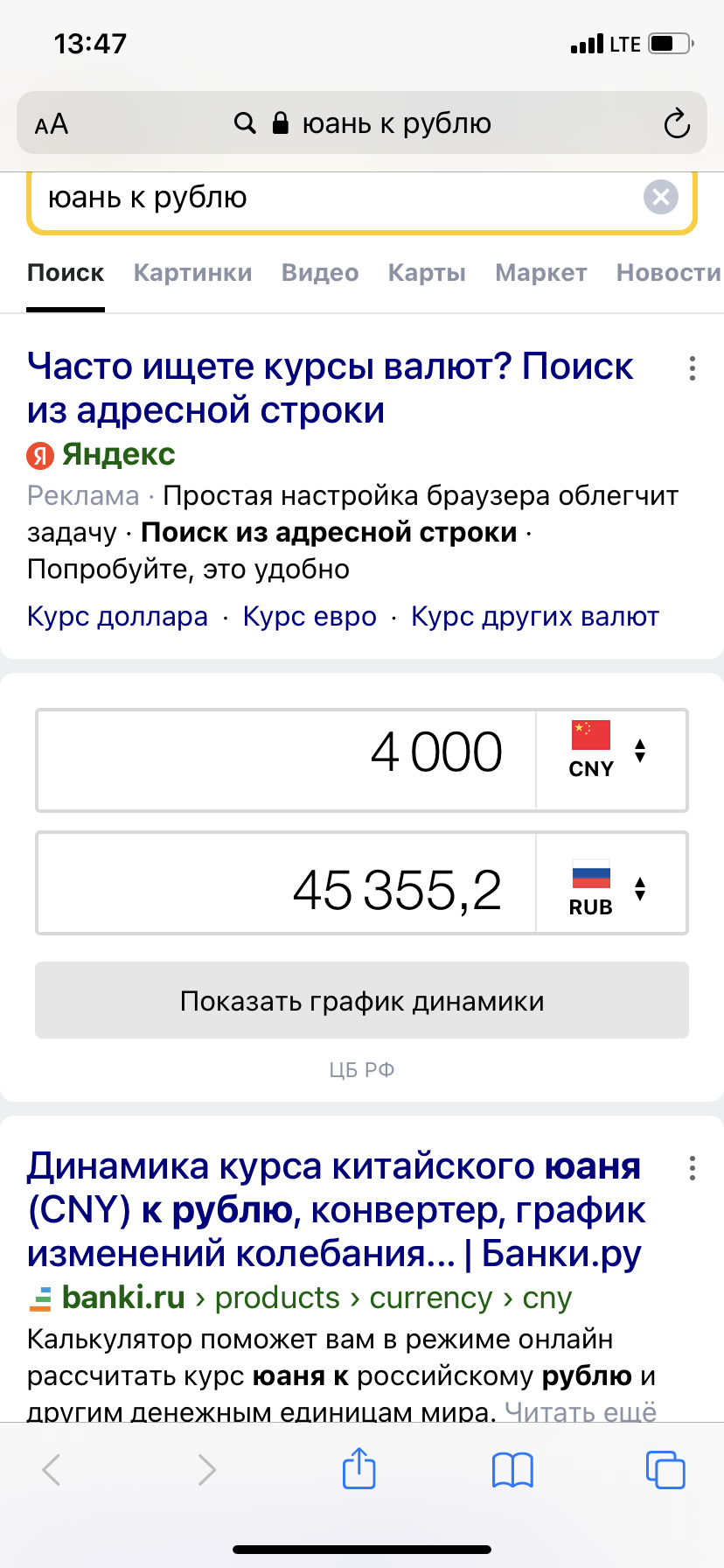
Task: Switch to the Картинки tab
Action: click(x=192, y=273)
